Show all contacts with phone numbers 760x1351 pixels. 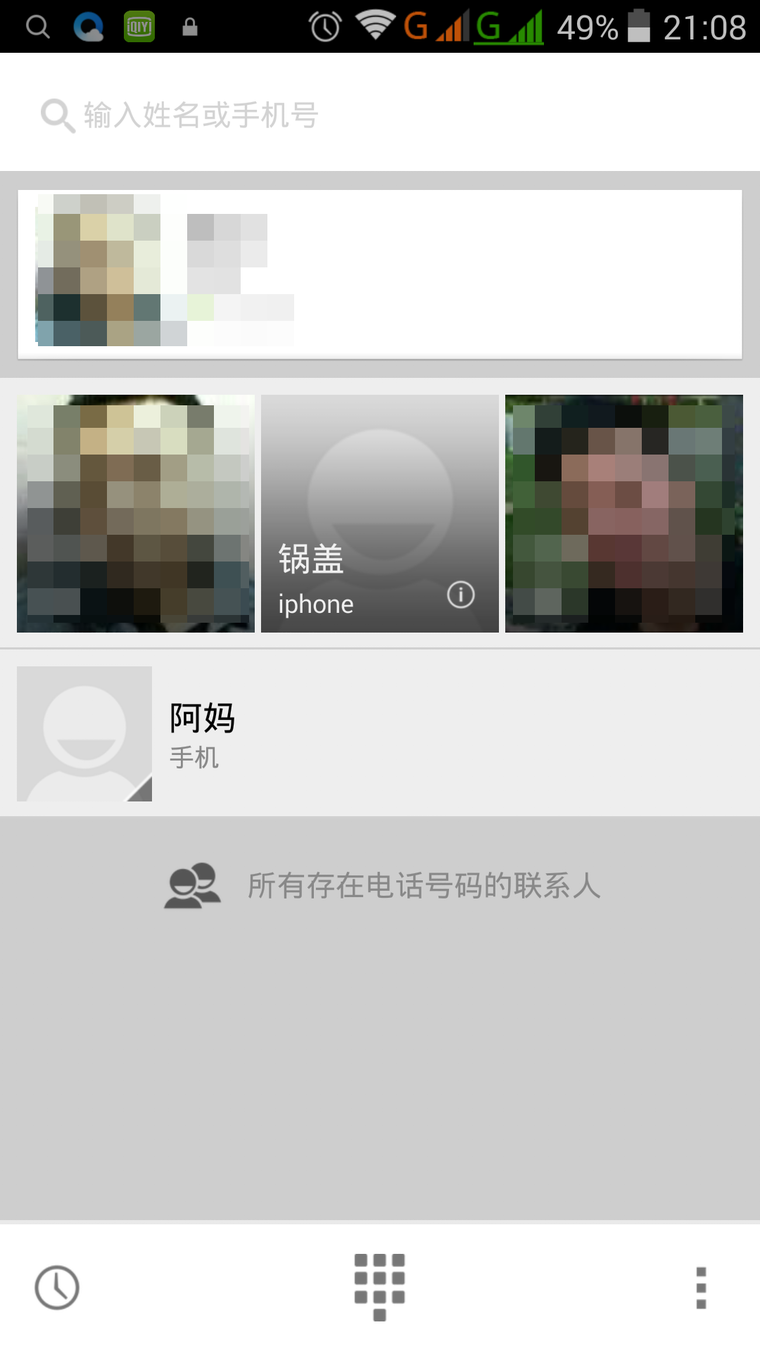[382, 885]
